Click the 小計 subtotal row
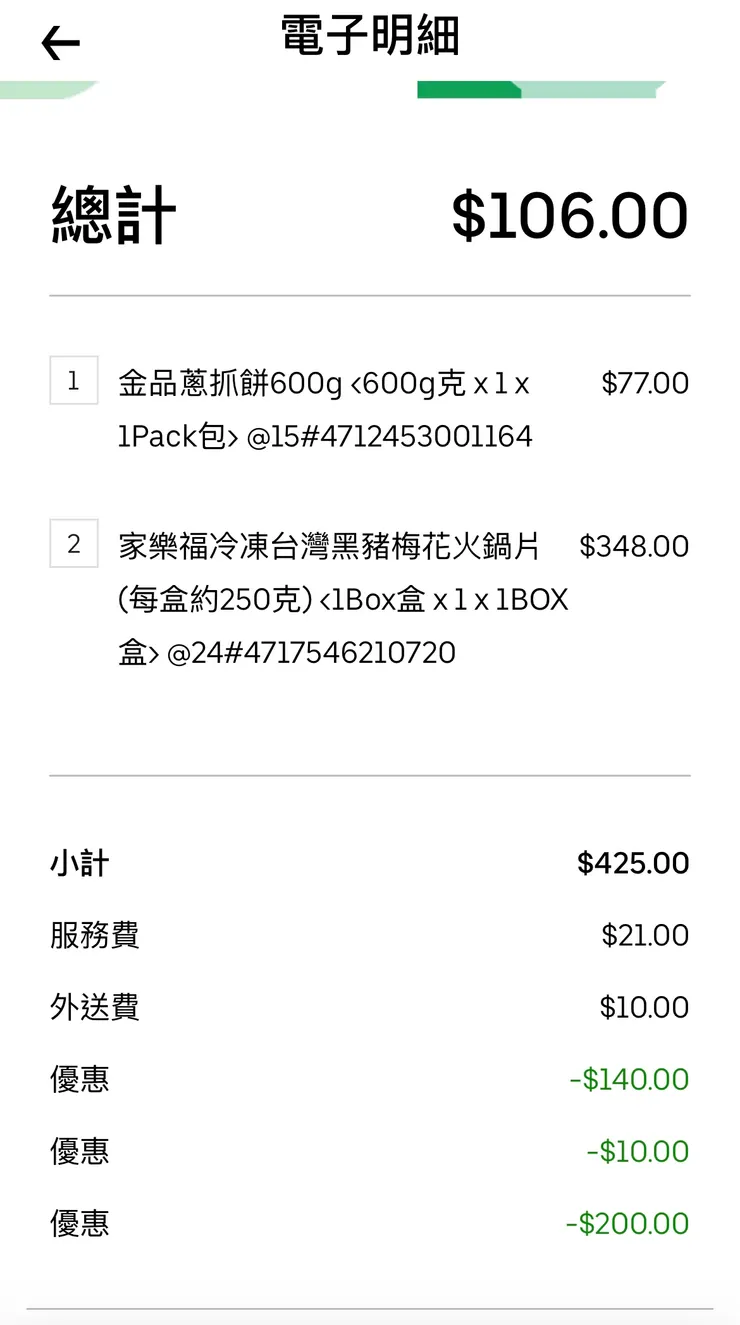This screenshot has height=1325, width=740. tap(78, 862)
